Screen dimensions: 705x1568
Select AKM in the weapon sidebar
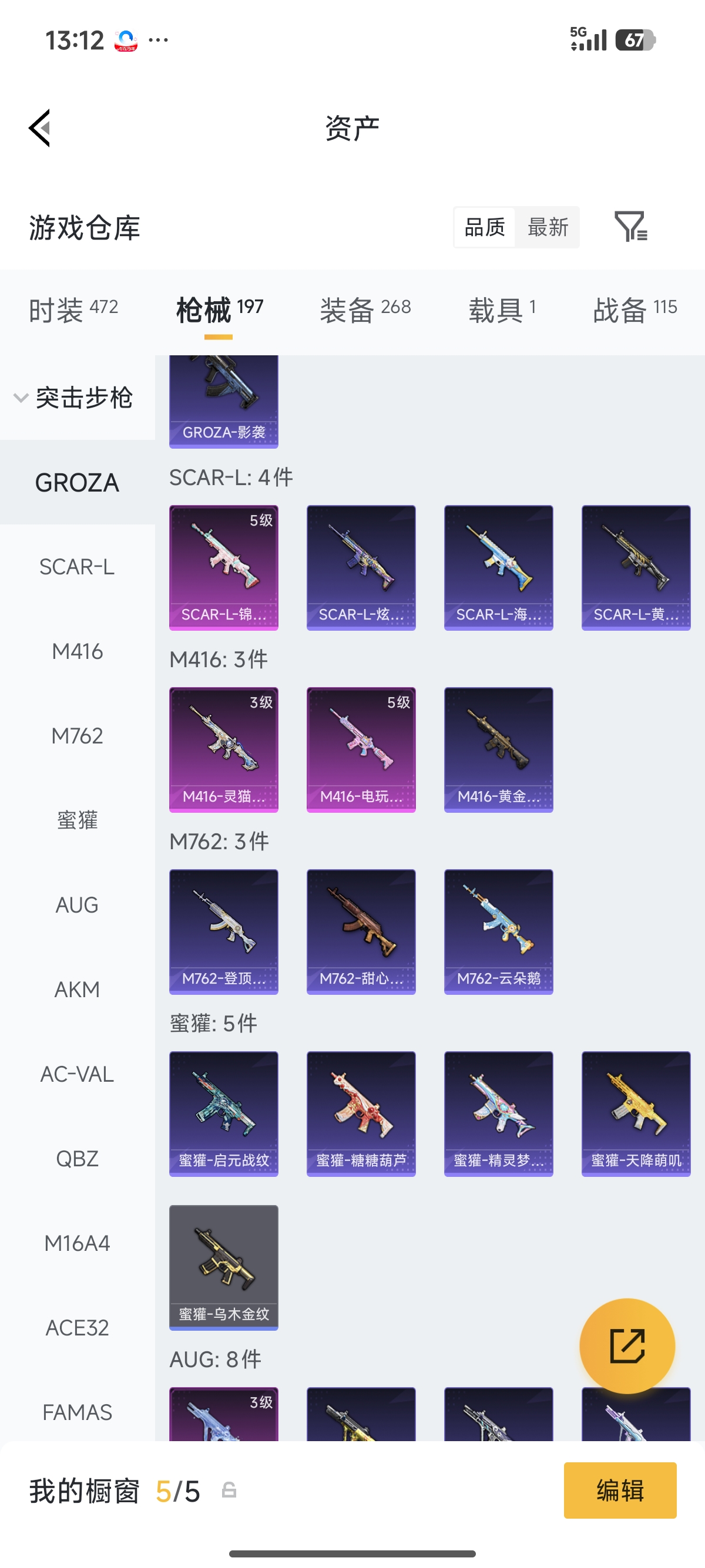78,989
